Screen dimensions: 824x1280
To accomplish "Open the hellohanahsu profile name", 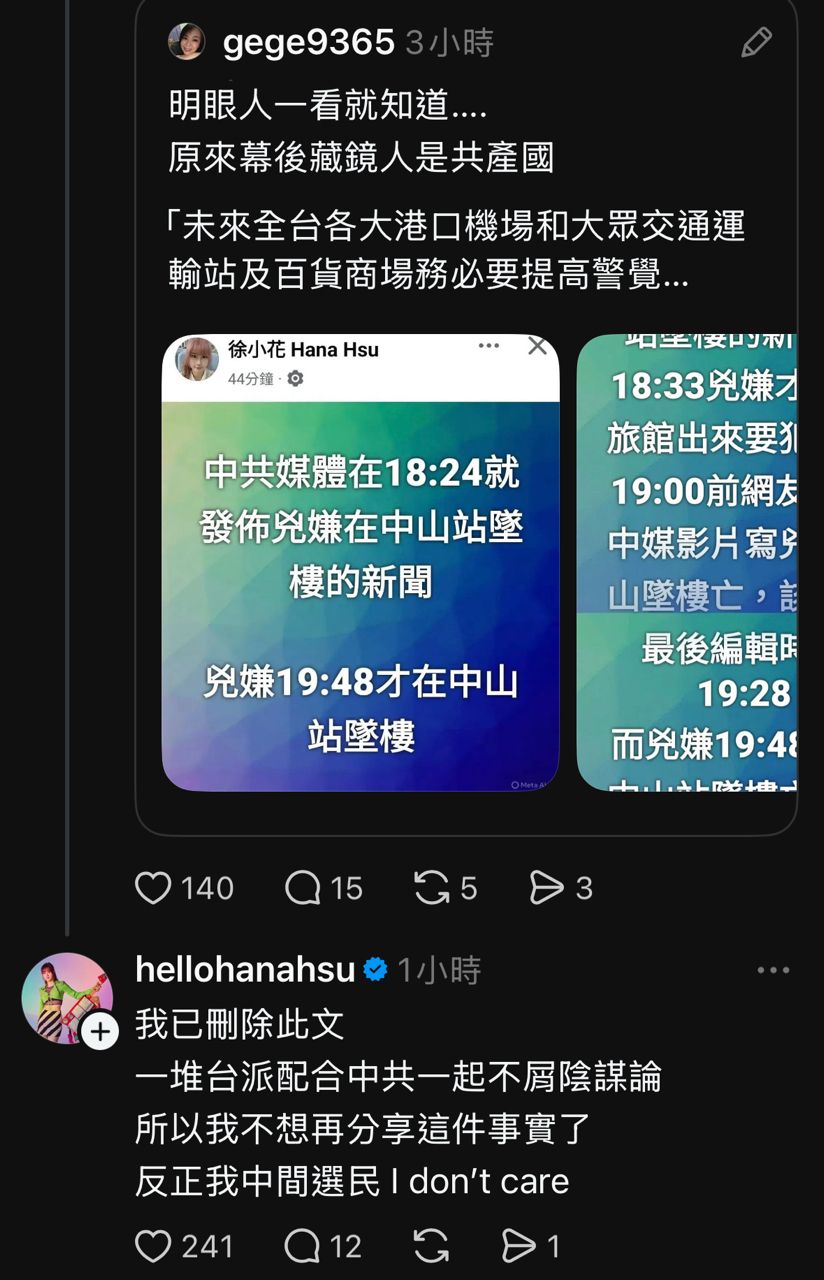I will point(245,969).
